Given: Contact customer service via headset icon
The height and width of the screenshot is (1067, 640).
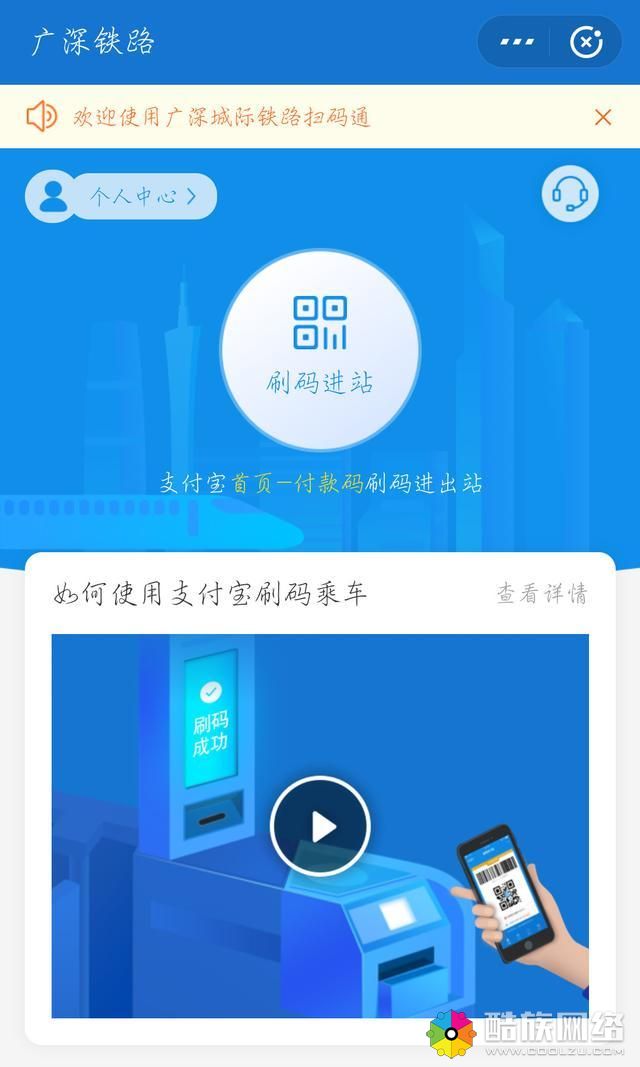Looking at the screenshot, I should pos(570,193).
